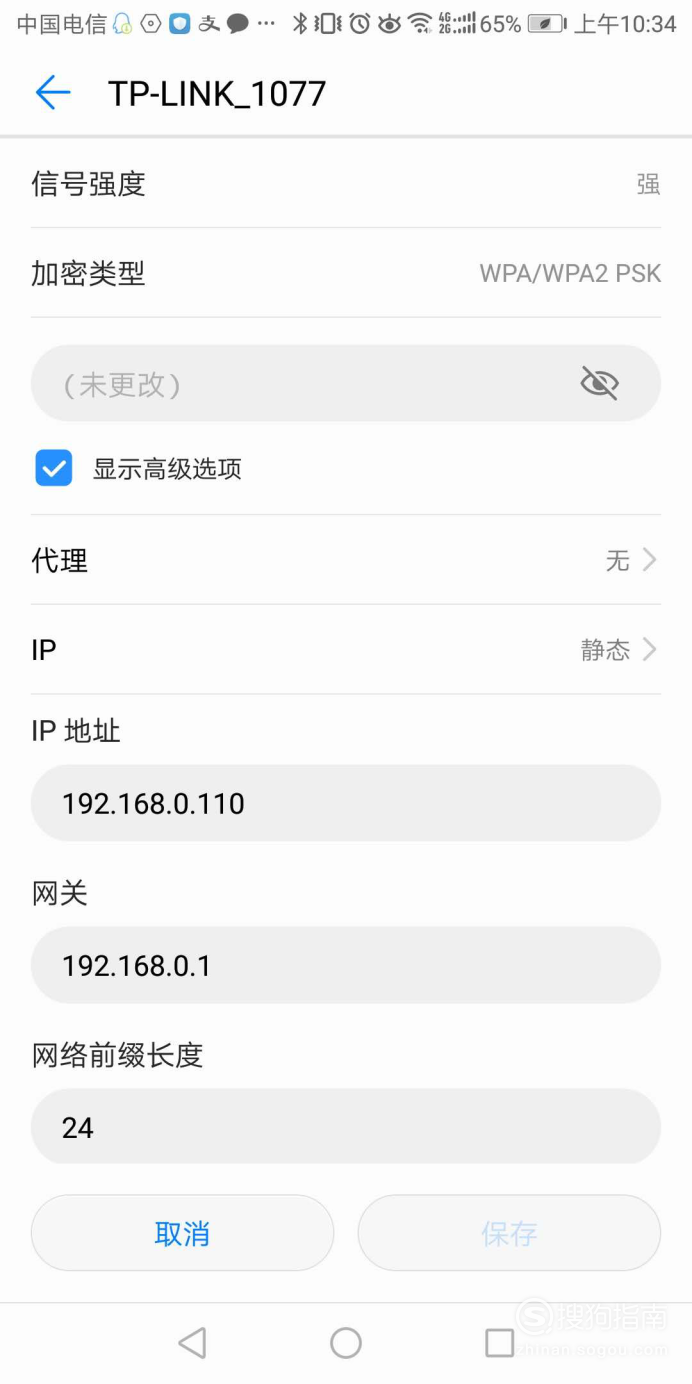The width and height of the screenshot is (692, 1384).
Task: Open the 代理 proxy setting row
Action: pyautogui.click(x=346, y=560)
